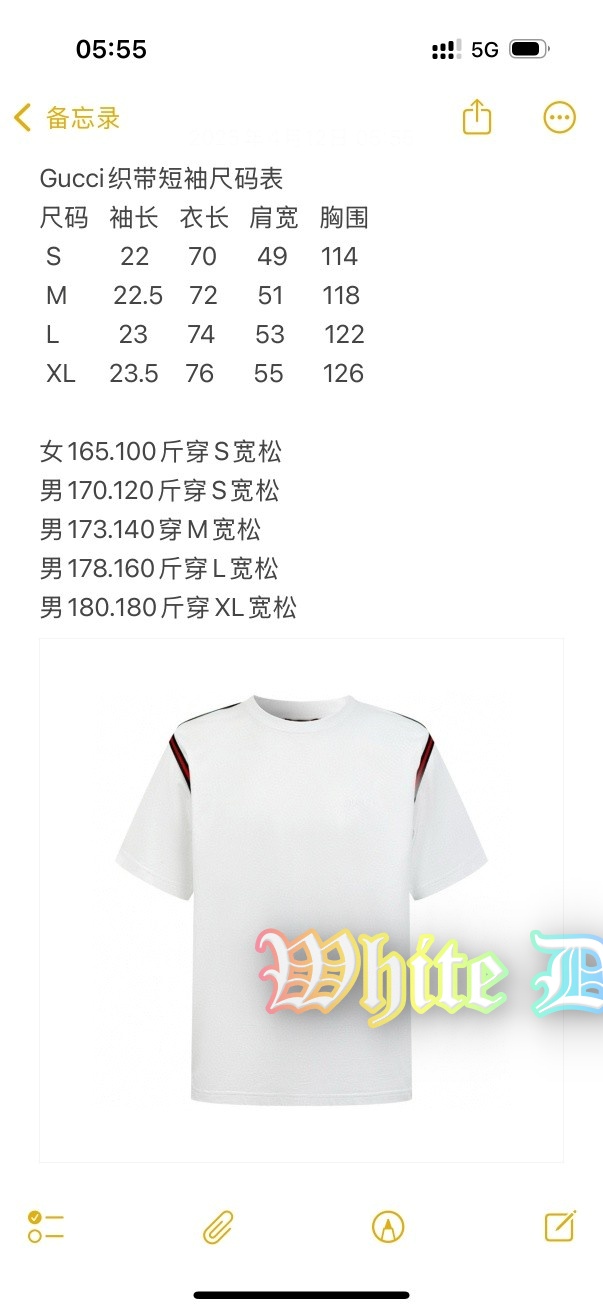Compose a new note
Viewport: 603px width, 1311px height.
click(x=559, y=1226)
